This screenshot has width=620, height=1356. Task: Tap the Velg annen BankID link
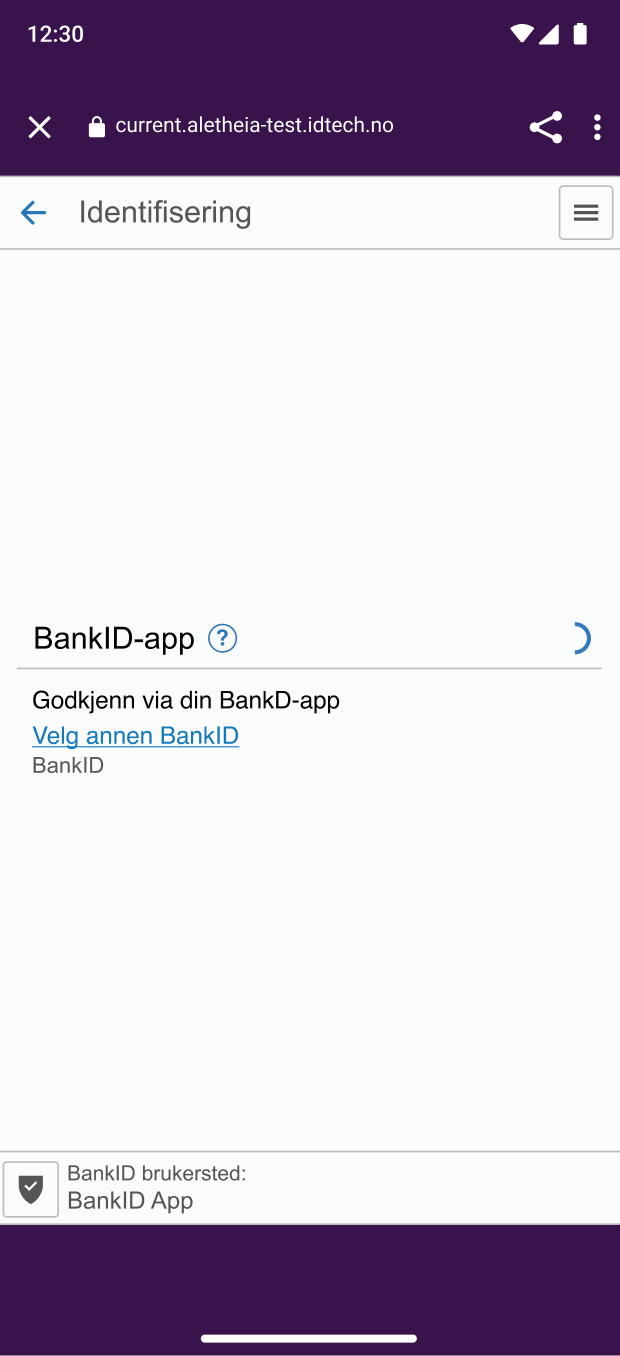135,736
